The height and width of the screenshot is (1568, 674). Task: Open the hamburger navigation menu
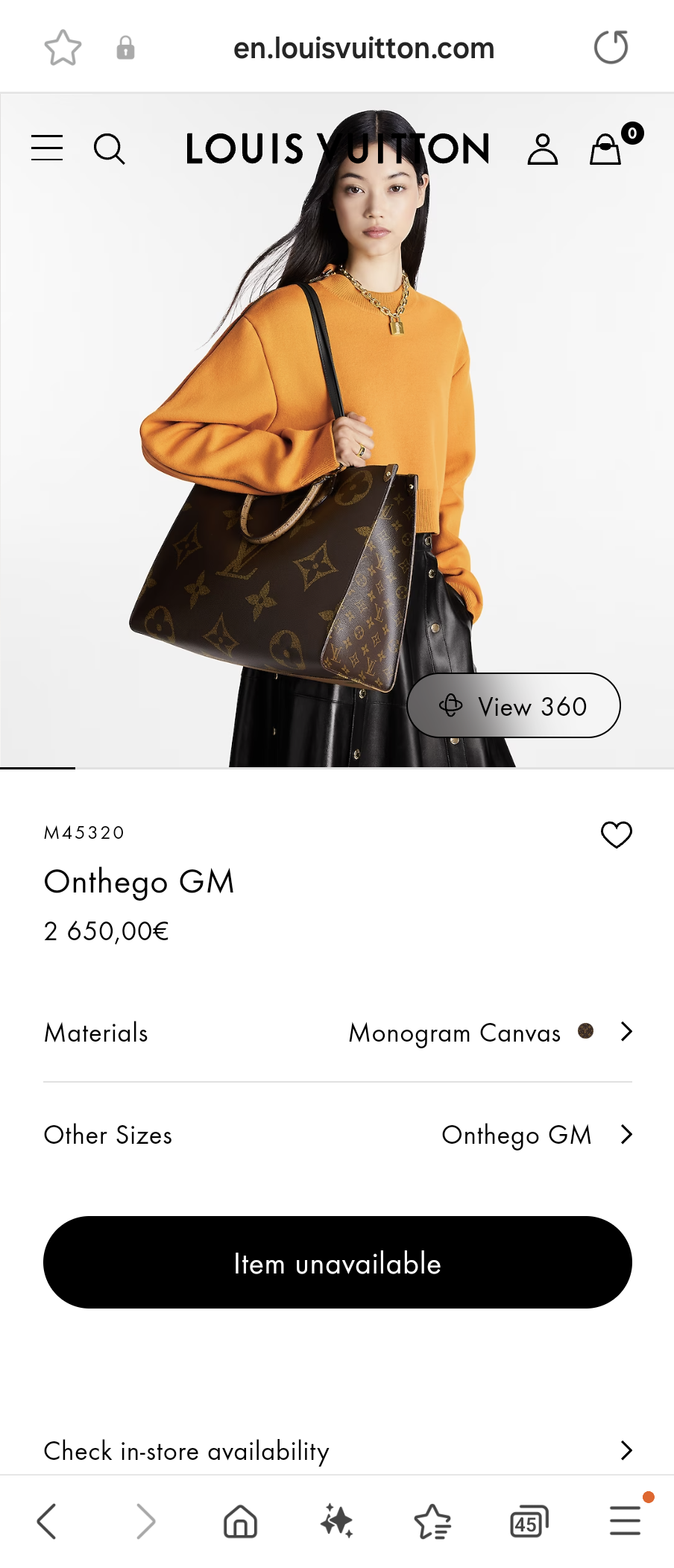pyautogui.click(x=46, y=148)
